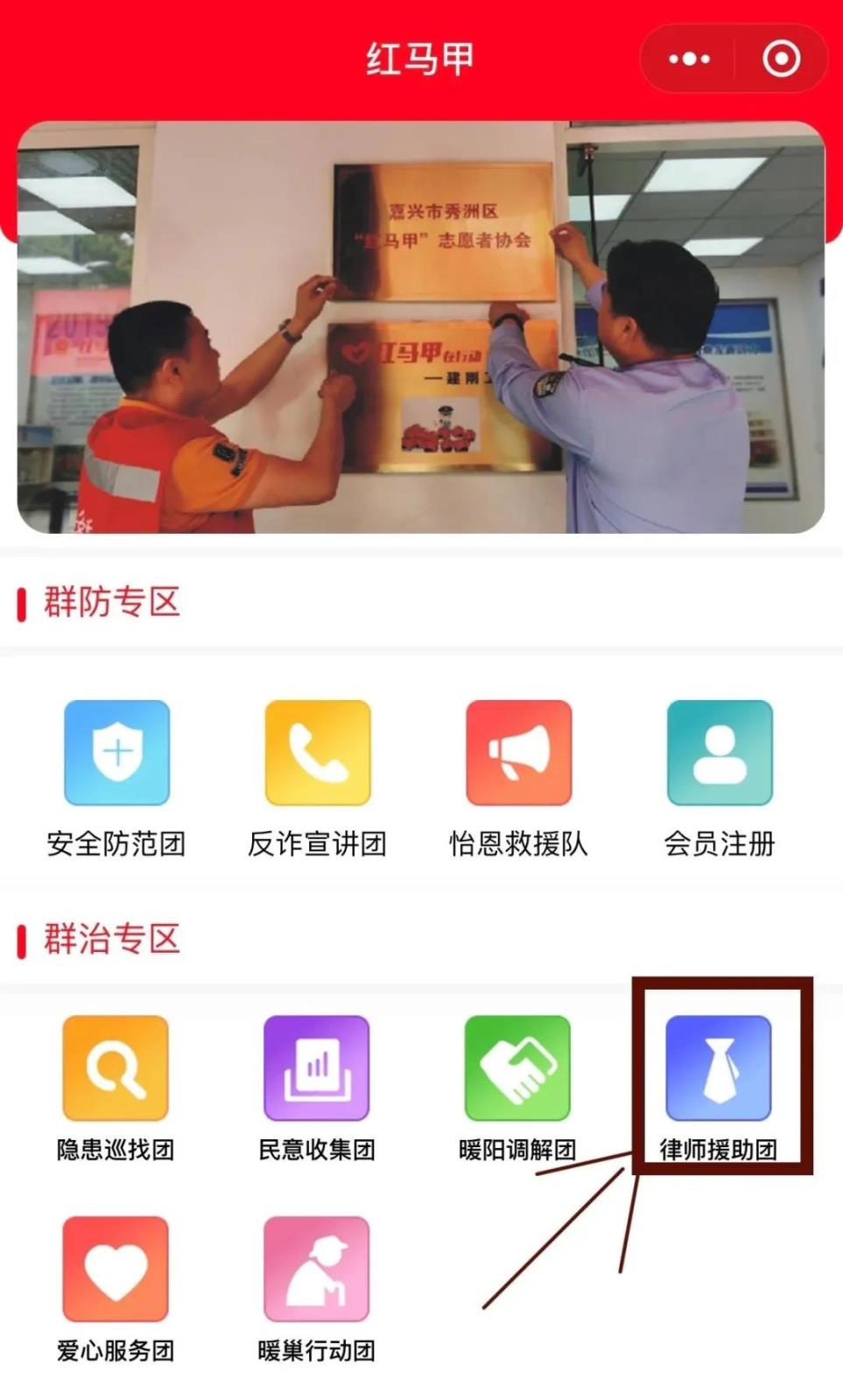Open the highlighted 律师援助团 tie icon
The image size is (843, 1400).
coord(720,1066)
